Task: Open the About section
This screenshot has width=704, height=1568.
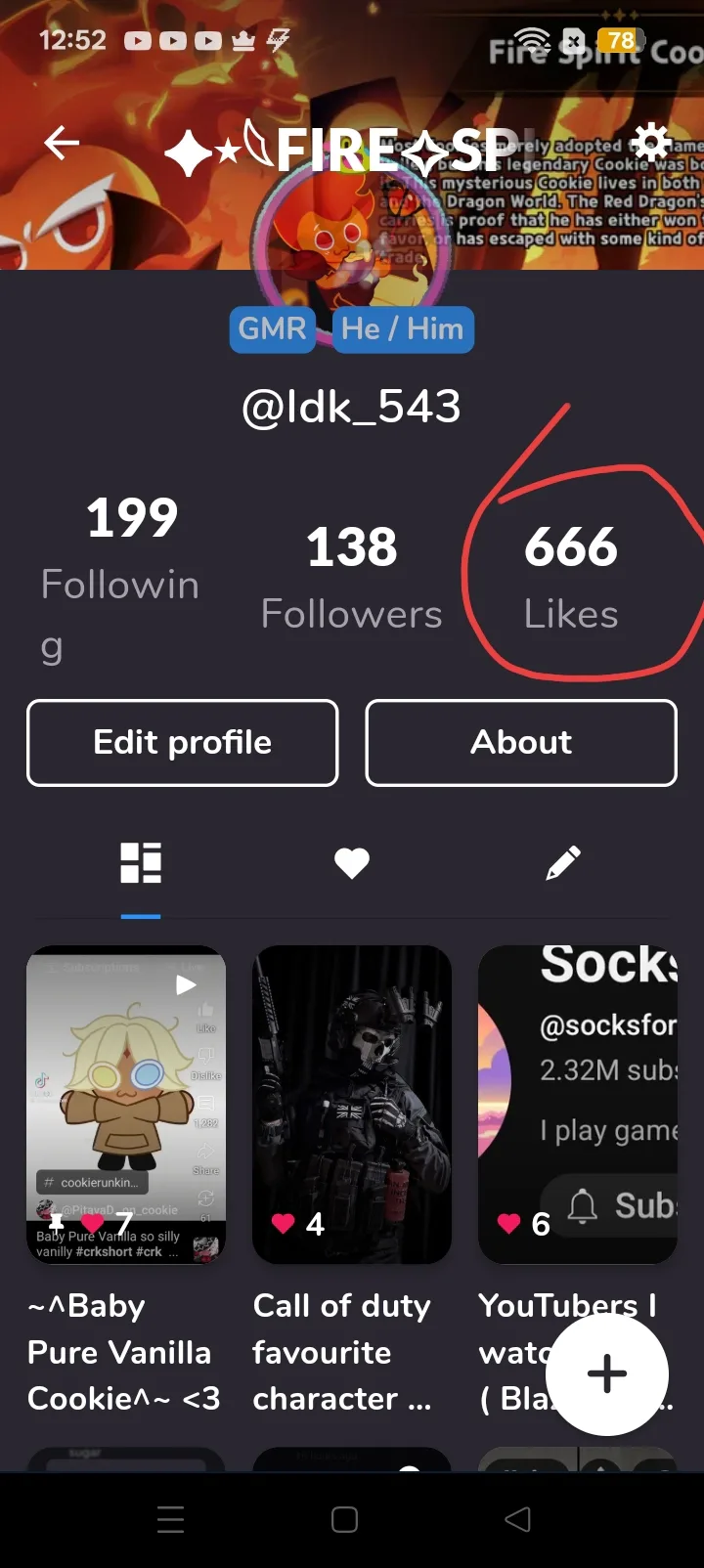Action: pyautogui.click(x=521, y=743)
